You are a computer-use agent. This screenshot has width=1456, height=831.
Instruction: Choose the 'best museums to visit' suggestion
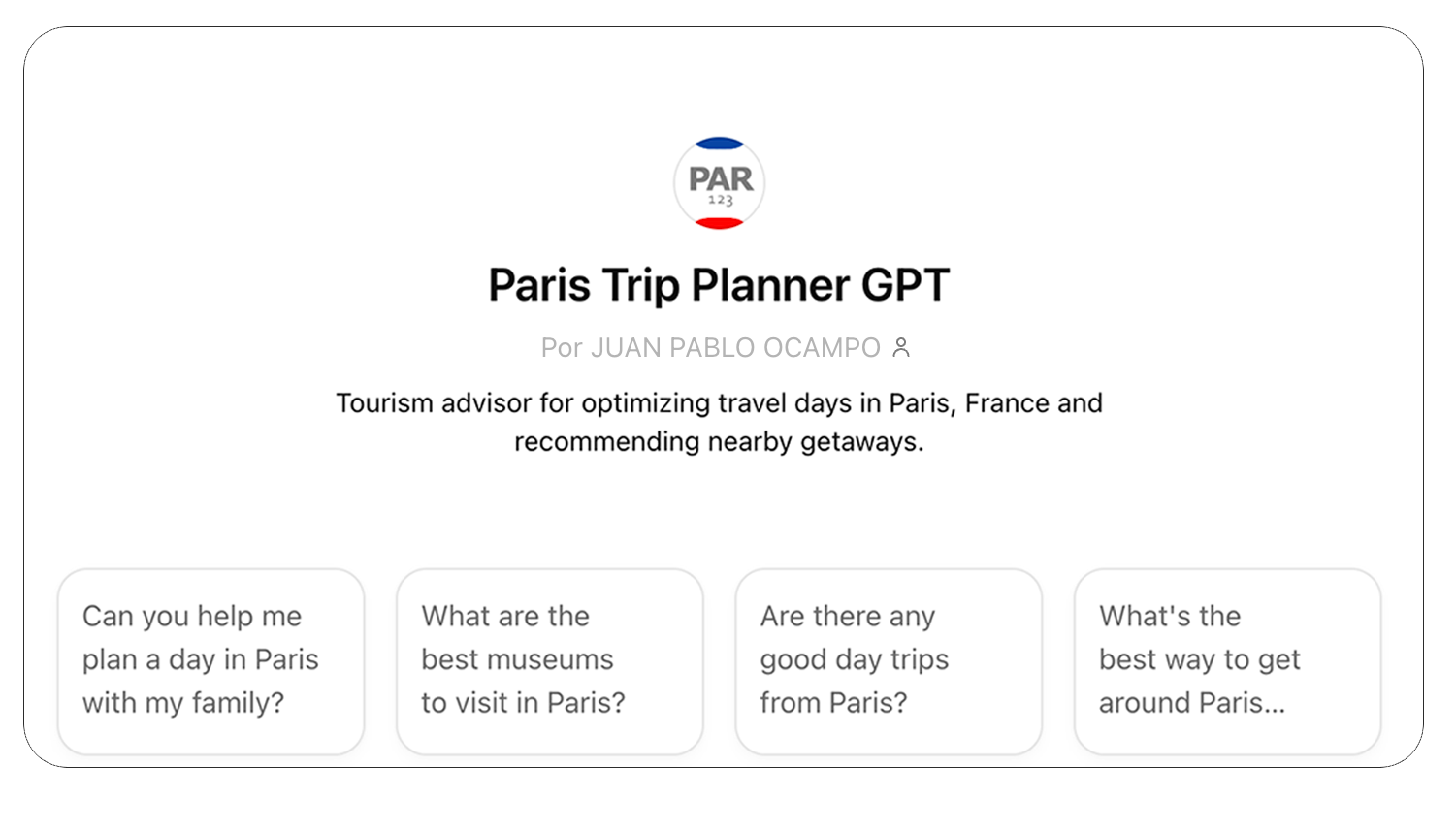[x=549, y=660]
